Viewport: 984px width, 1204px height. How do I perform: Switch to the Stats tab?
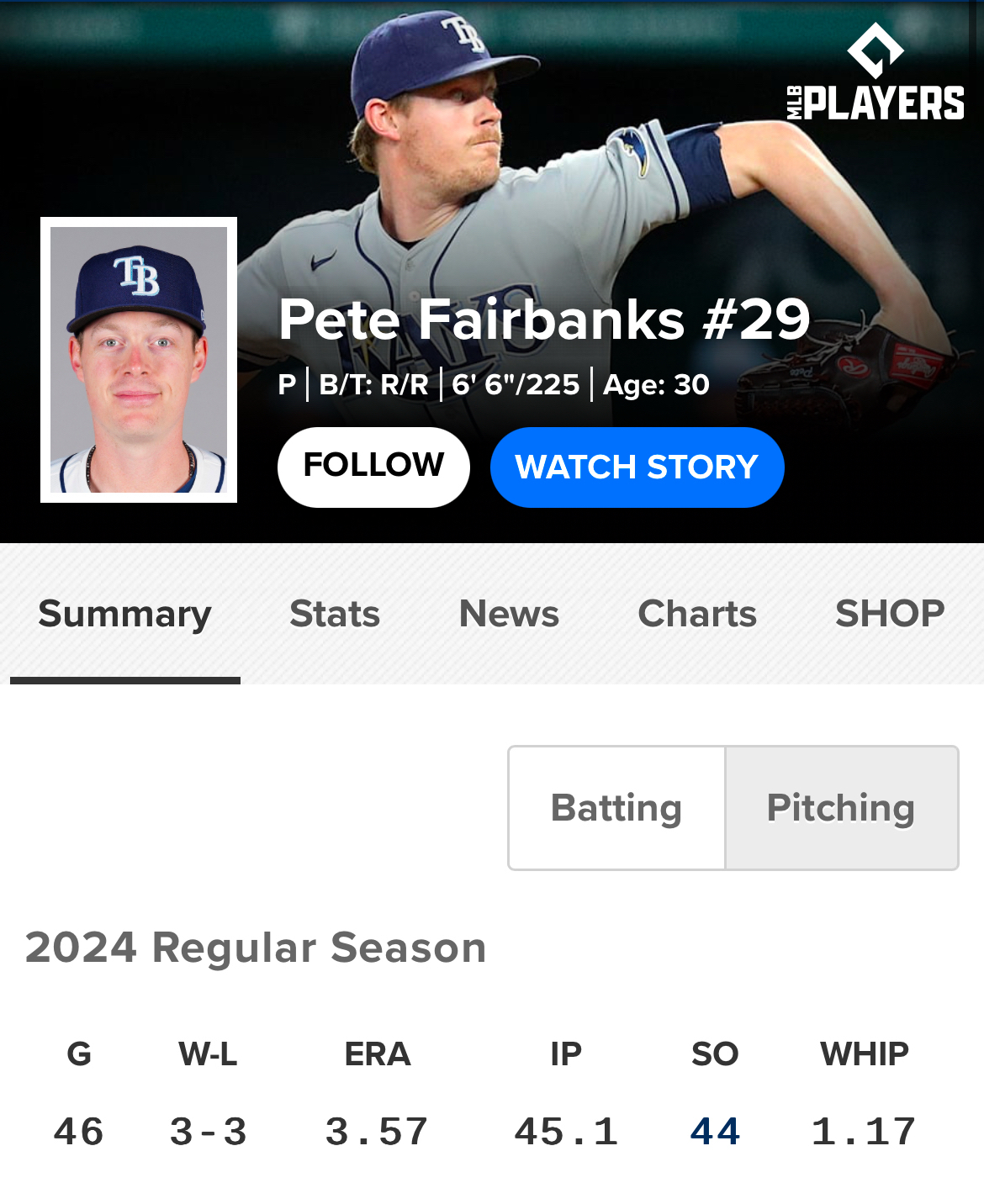[335, 614]
